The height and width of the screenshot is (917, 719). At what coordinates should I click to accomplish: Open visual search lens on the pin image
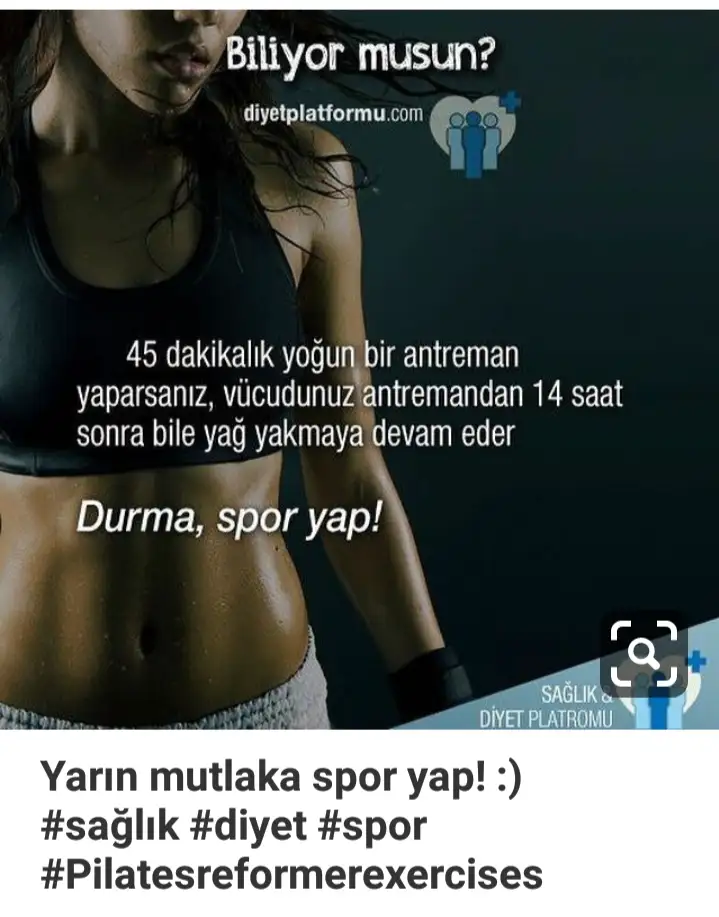[x=644, y=654]
